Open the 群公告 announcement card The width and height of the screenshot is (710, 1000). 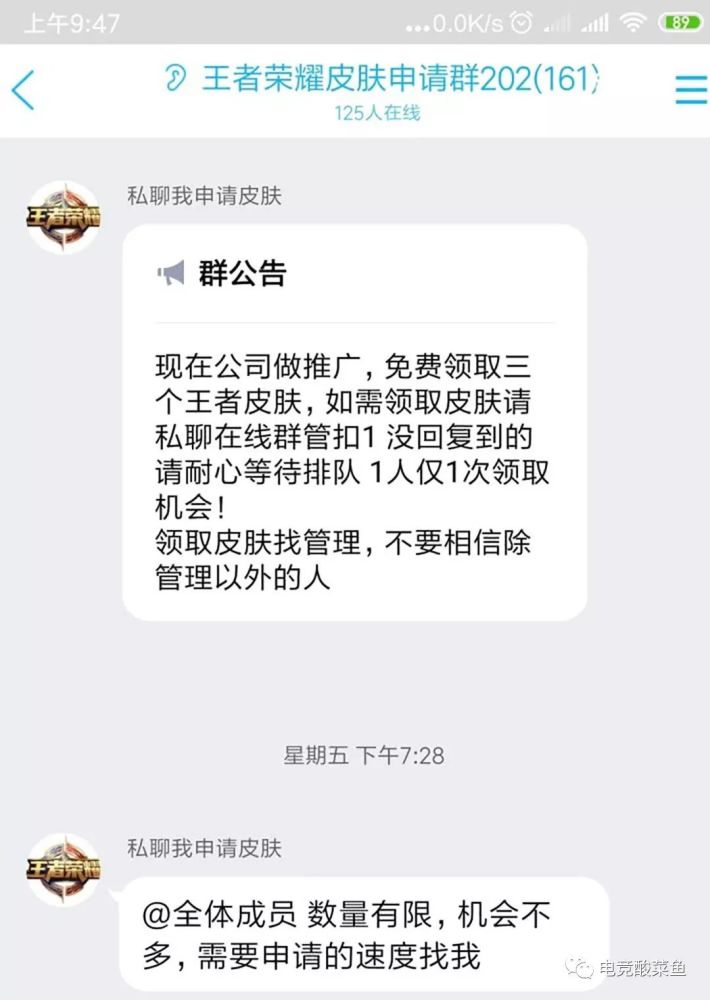pyautogui.click(x=354, y=420)
